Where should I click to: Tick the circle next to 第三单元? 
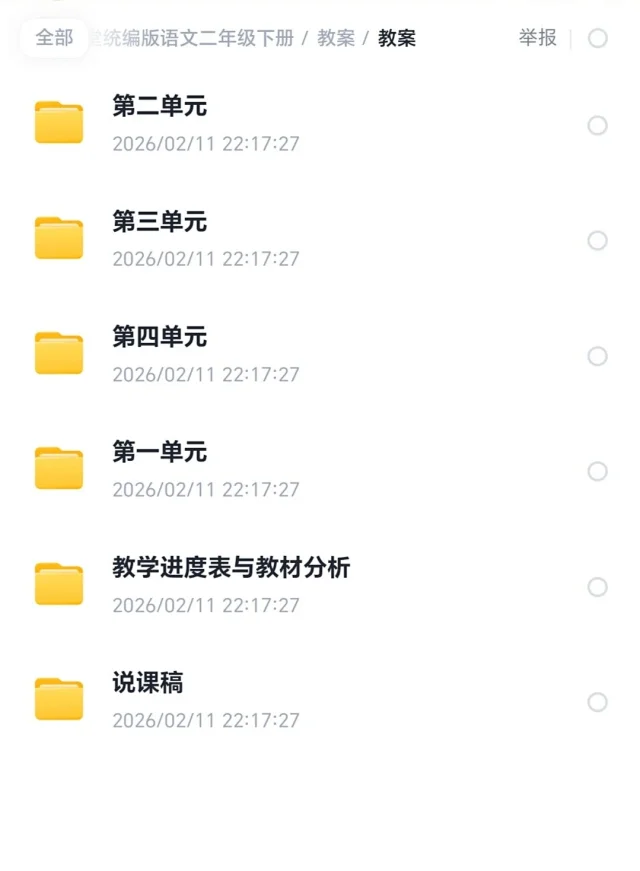pyautogui.click(x=597, y=241)
